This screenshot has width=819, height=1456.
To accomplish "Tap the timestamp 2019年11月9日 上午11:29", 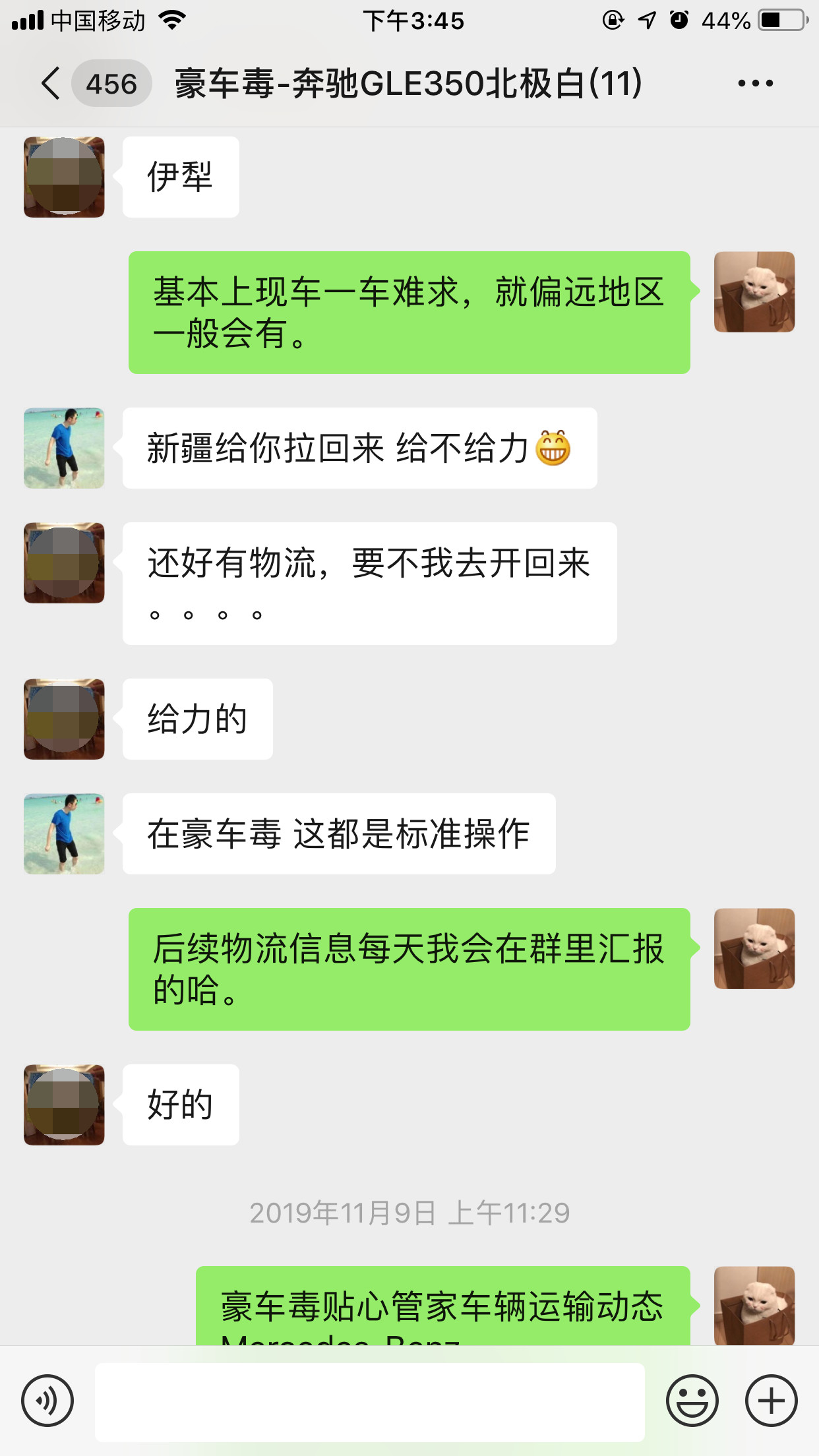I will [409, 1212].
